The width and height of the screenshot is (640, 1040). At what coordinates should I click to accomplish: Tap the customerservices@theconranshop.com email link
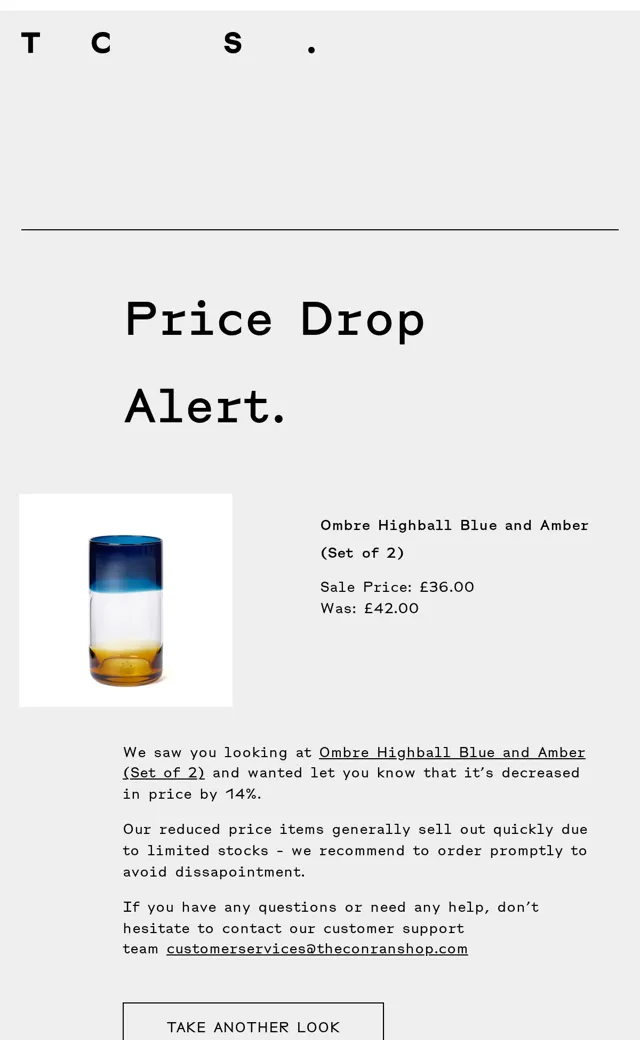pos(317,948)
